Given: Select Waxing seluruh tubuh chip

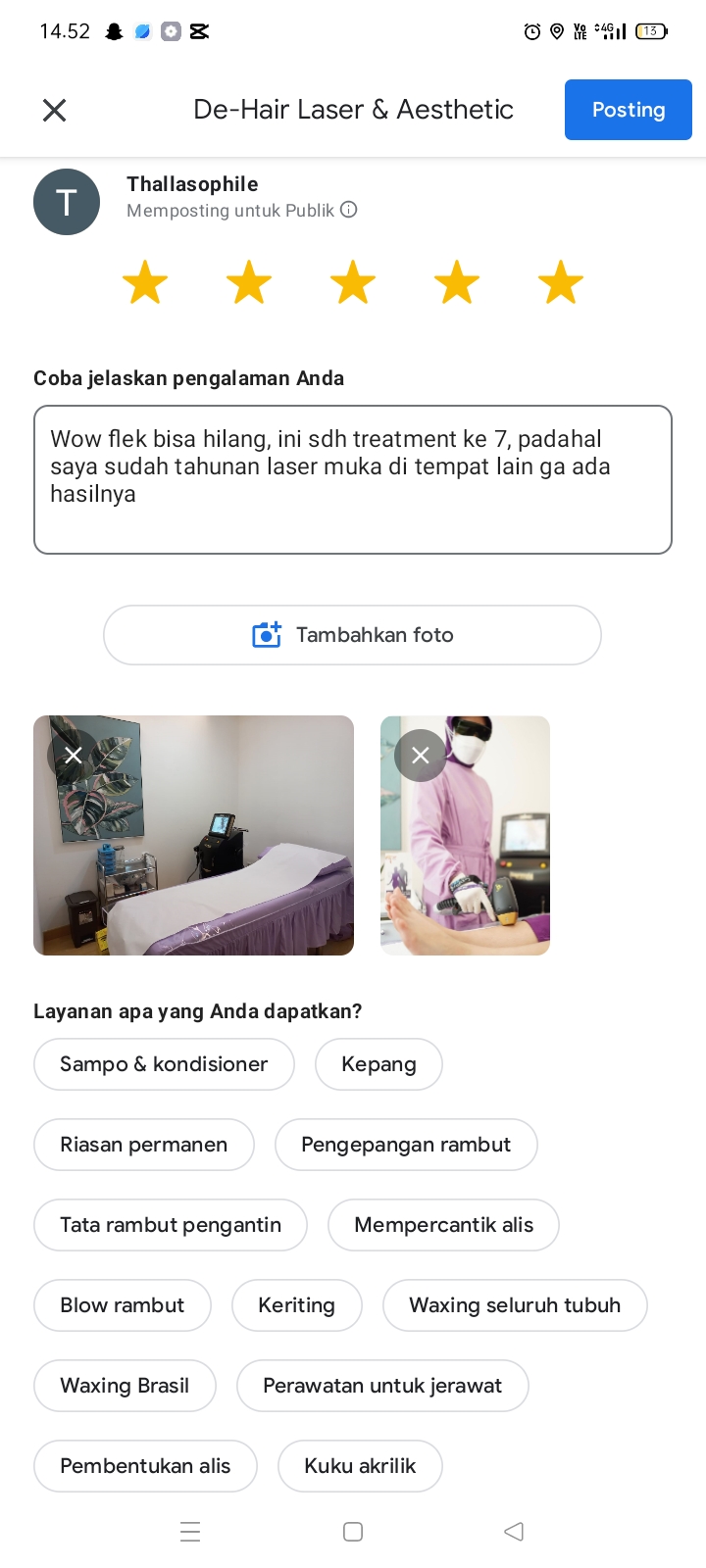Looking at the screenshot, I should click(515, 1305).
